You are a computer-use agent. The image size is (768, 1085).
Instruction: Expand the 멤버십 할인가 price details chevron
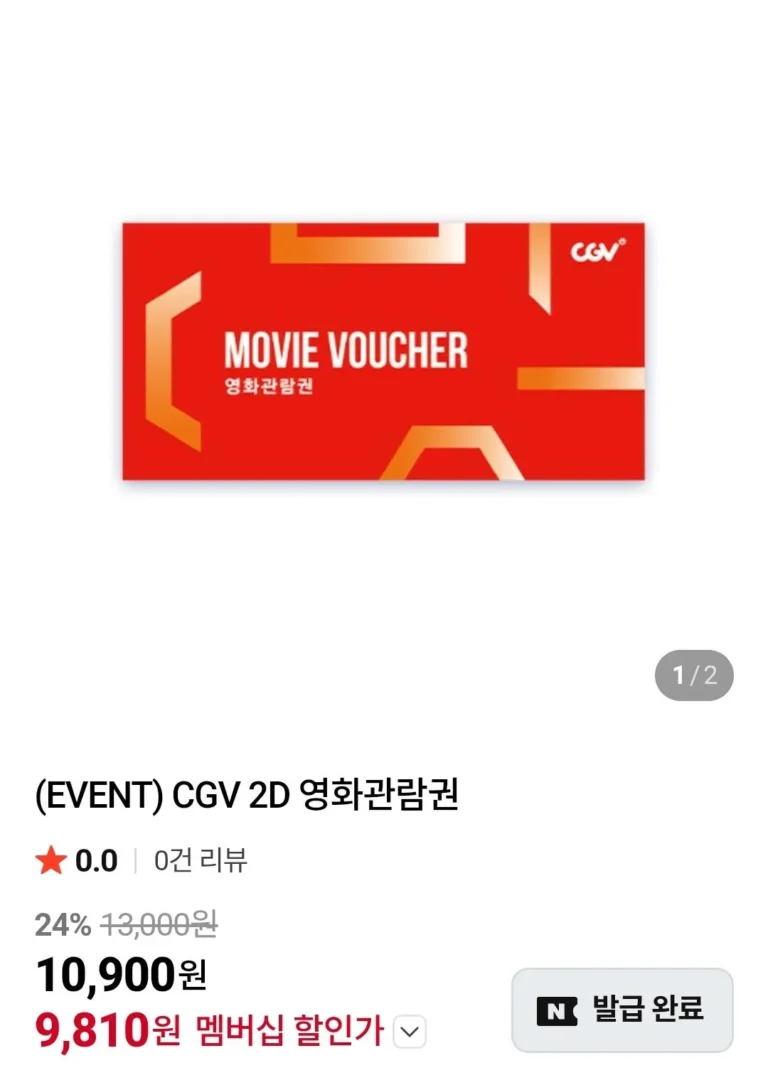point(410,1031)
